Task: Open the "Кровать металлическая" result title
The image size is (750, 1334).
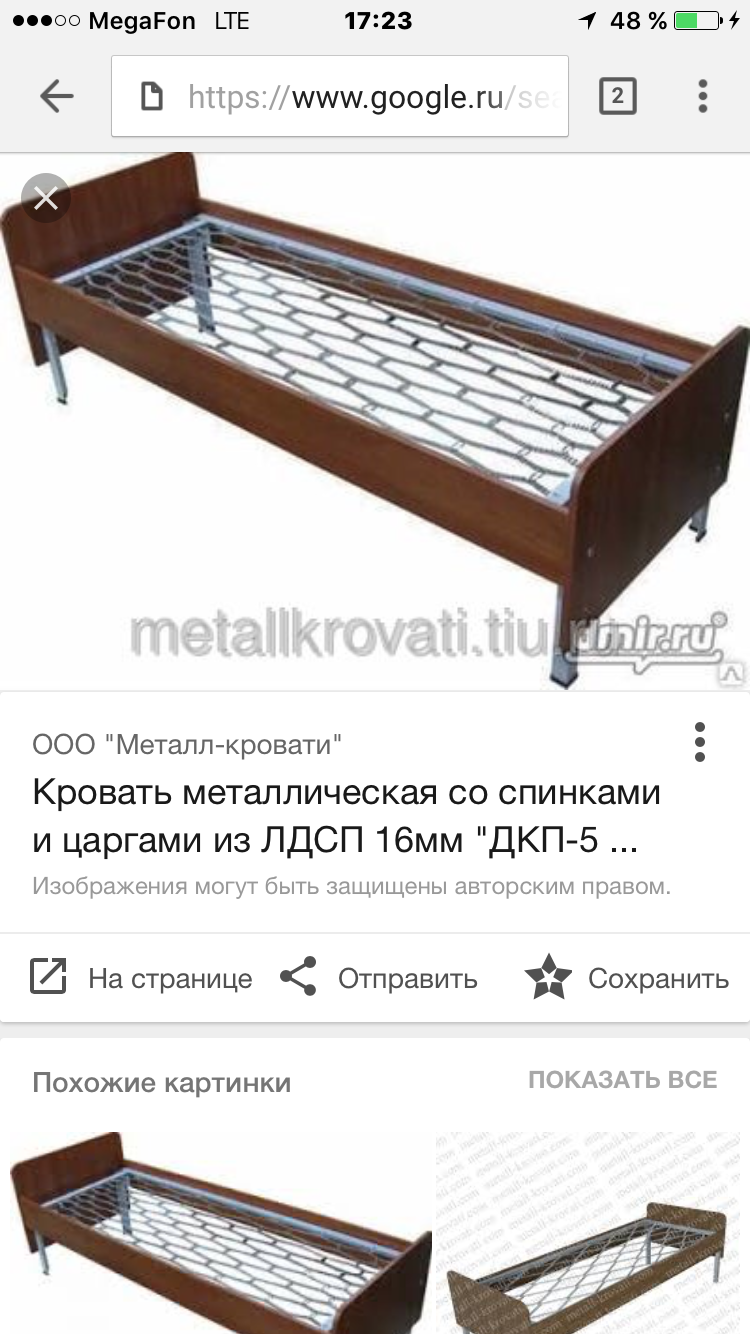Action: pyautogui.click(x=347, y=818)
